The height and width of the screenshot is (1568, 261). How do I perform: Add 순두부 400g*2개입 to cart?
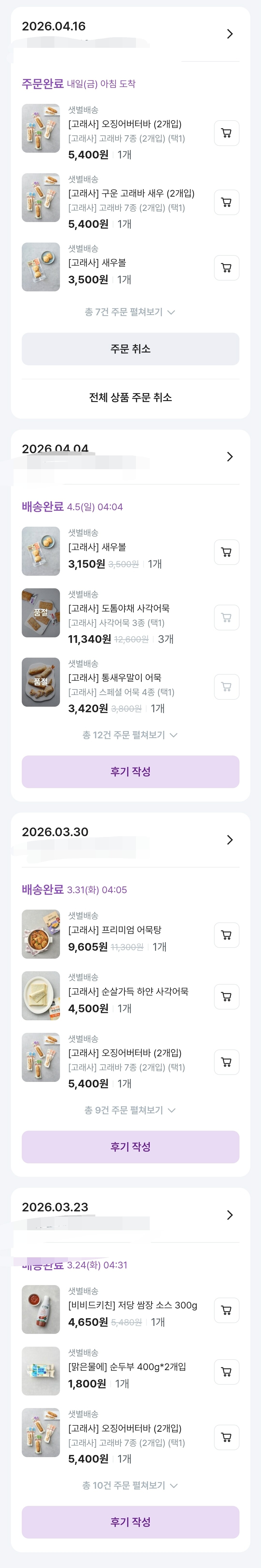coord(226,1372)
